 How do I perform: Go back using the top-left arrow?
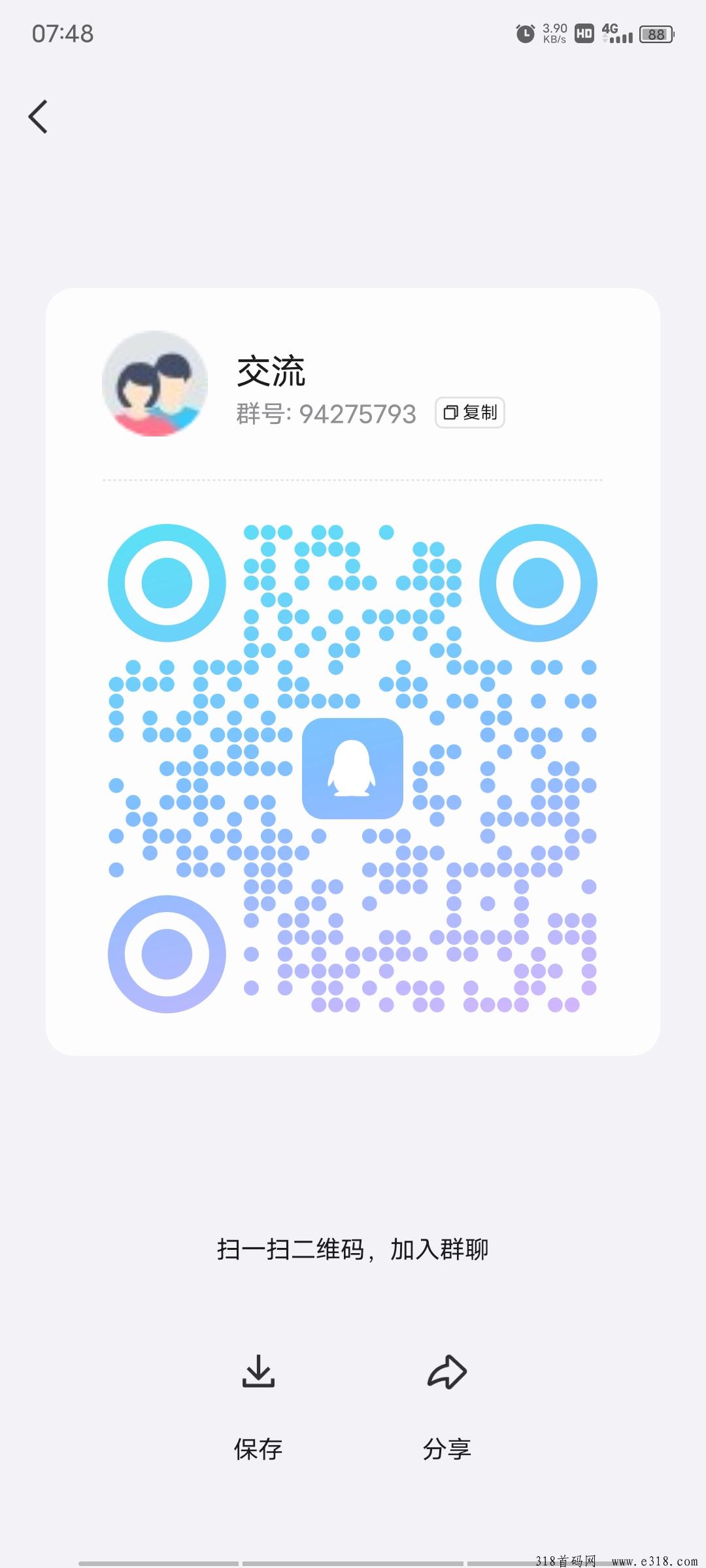tap(39, 117)
